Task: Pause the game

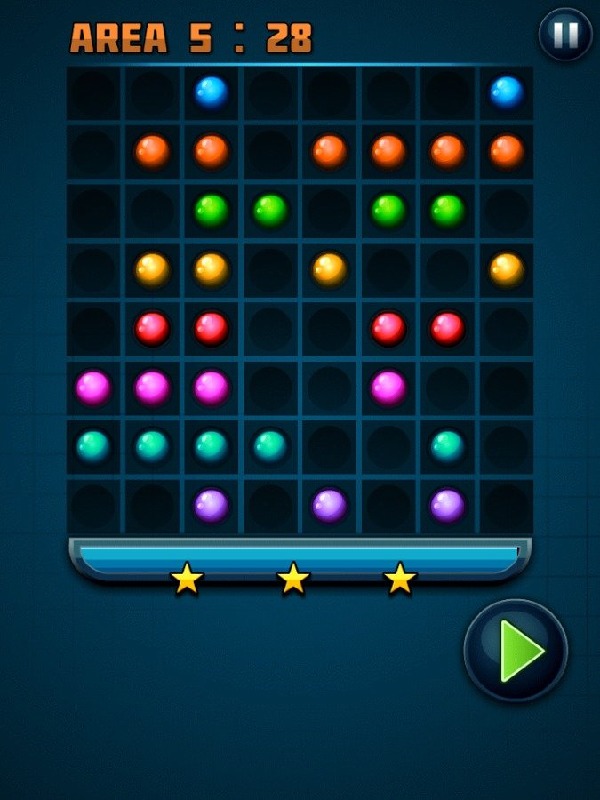Action: 565,35
